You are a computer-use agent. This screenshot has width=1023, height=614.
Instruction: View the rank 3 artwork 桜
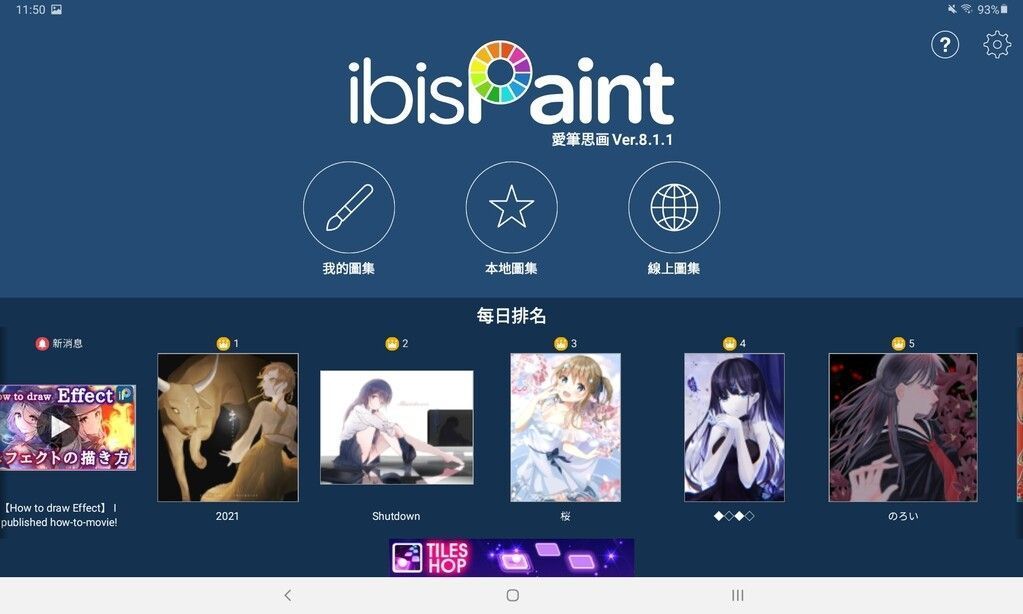point(565,427)
